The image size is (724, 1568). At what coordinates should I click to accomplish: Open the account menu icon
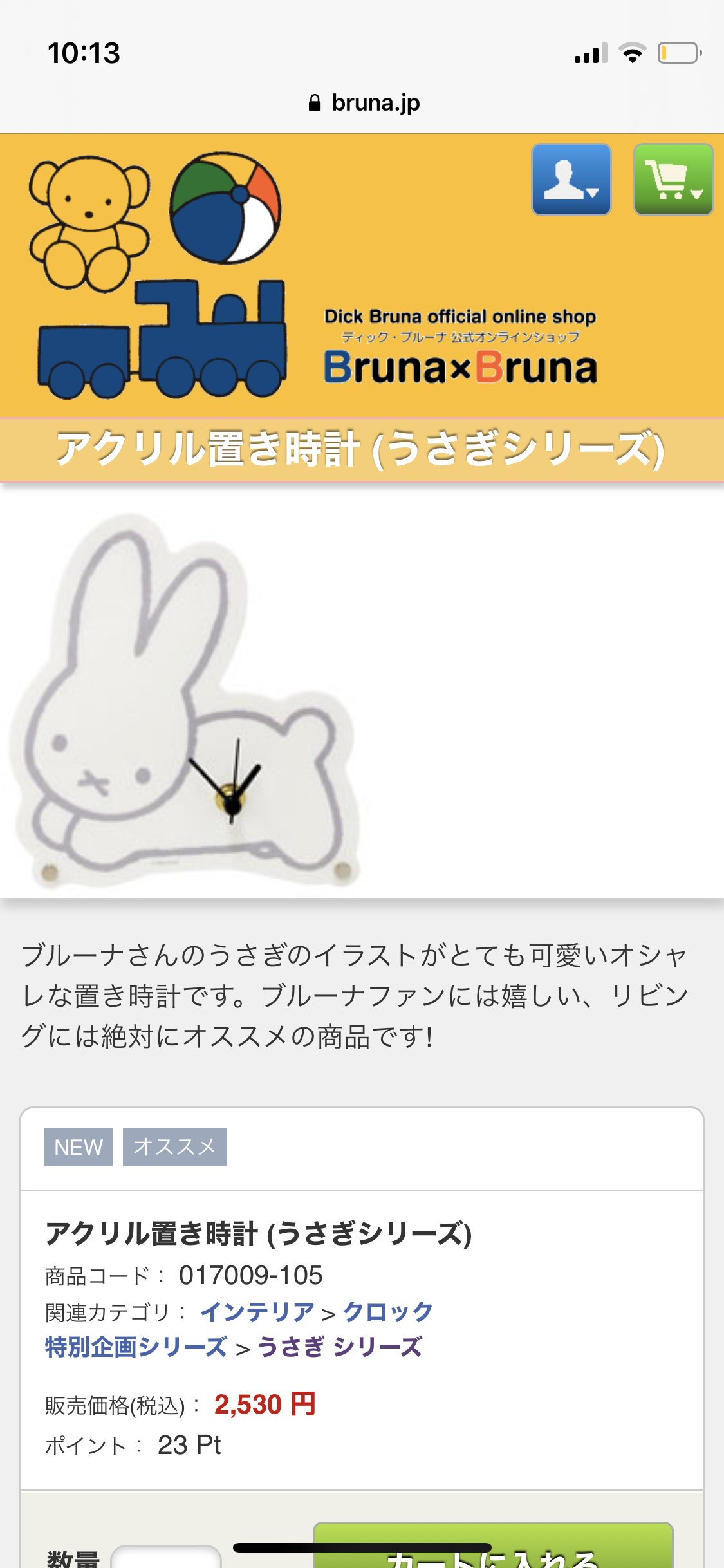571,180
